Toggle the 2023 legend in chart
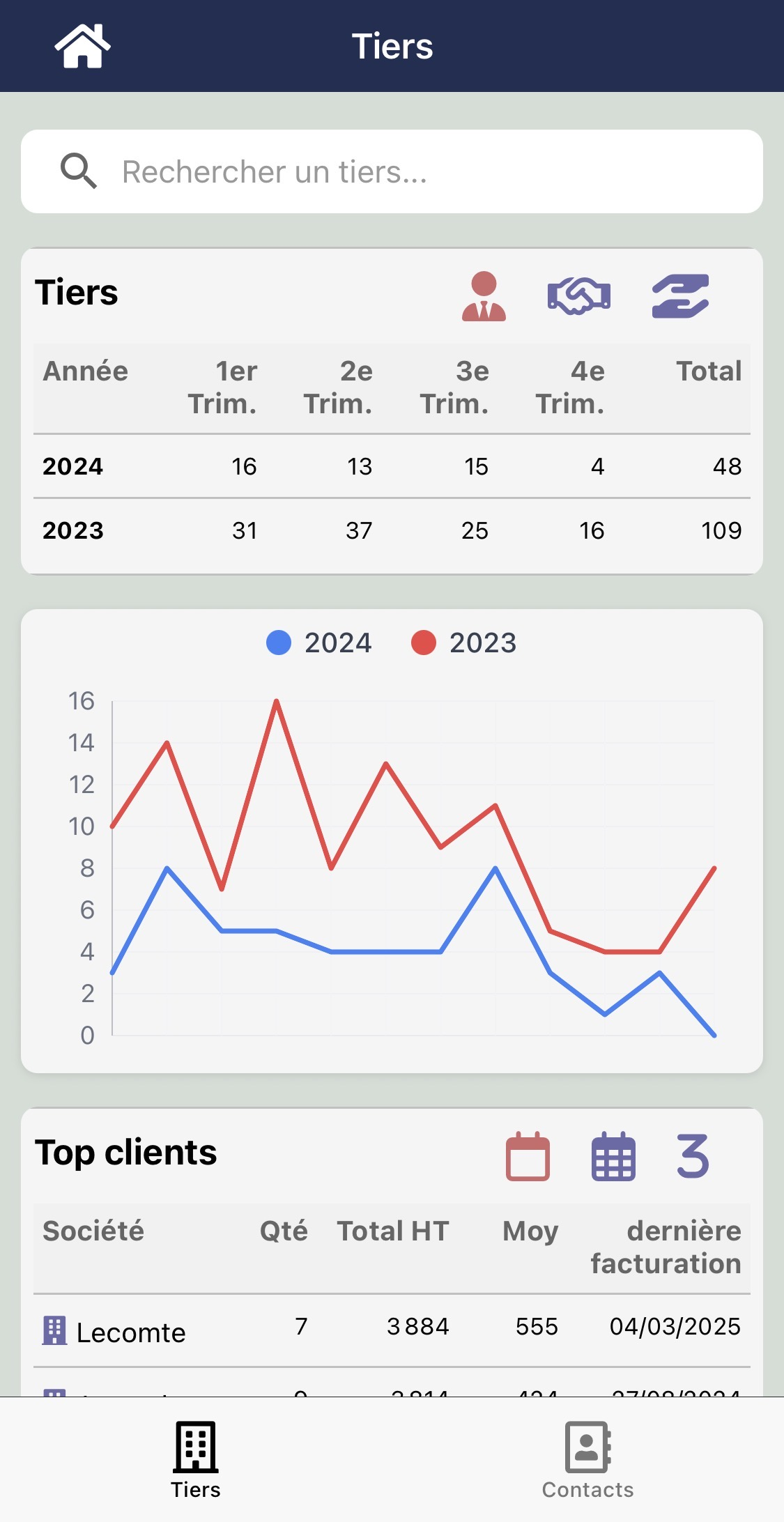 coord(464,643)
